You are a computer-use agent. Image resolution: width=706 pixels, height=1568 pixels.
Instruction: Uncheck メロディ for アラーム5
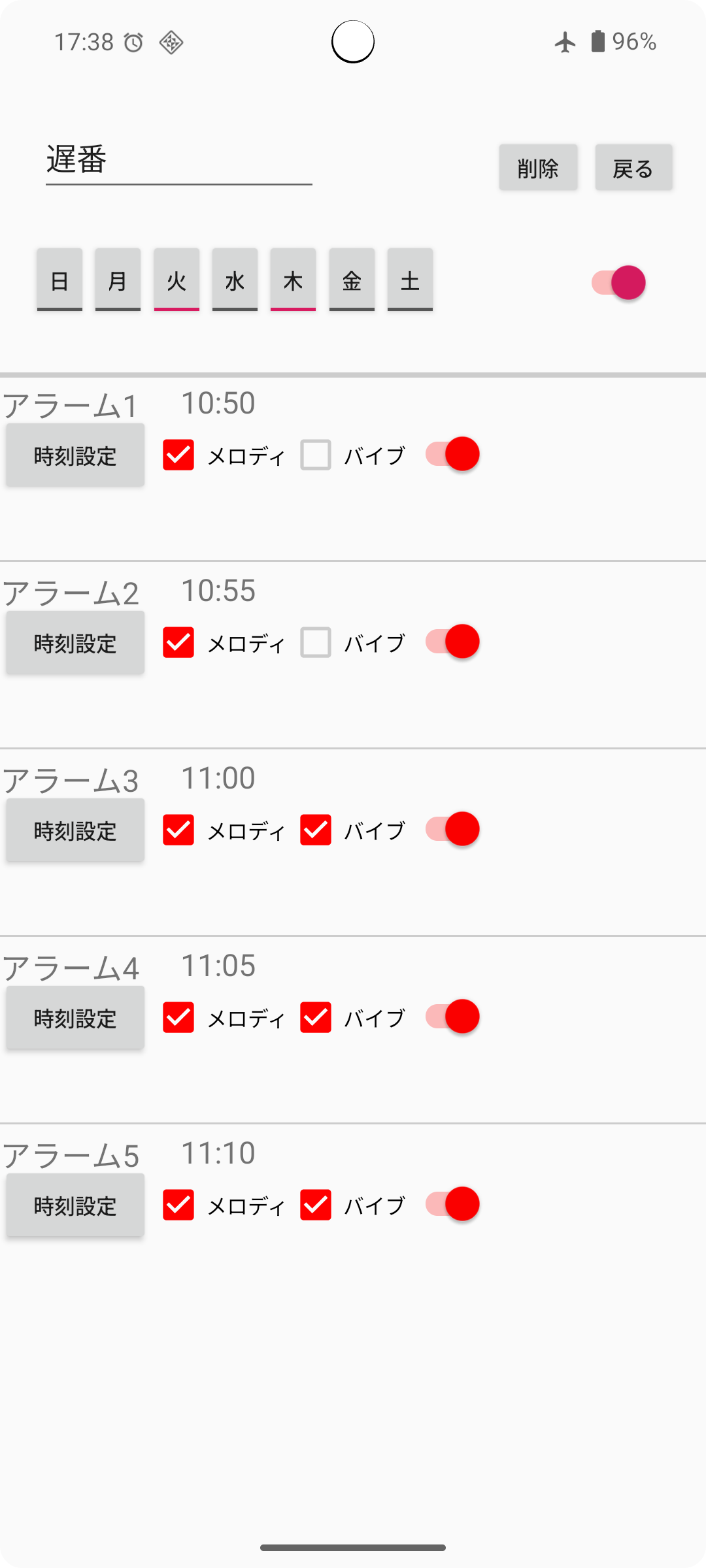point(178,1204)
